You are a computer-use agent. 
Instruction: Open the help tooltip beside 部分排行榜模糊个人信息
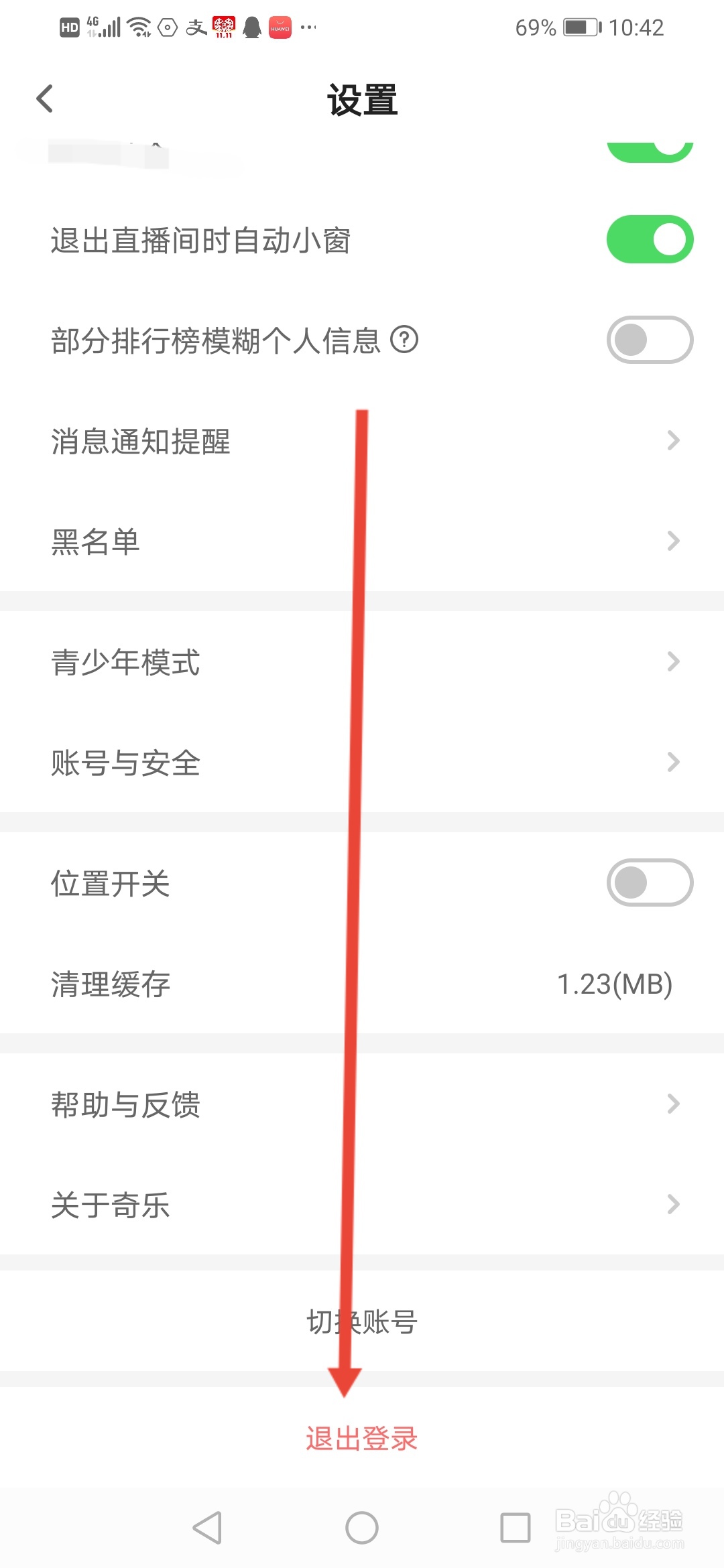point(406,340)
